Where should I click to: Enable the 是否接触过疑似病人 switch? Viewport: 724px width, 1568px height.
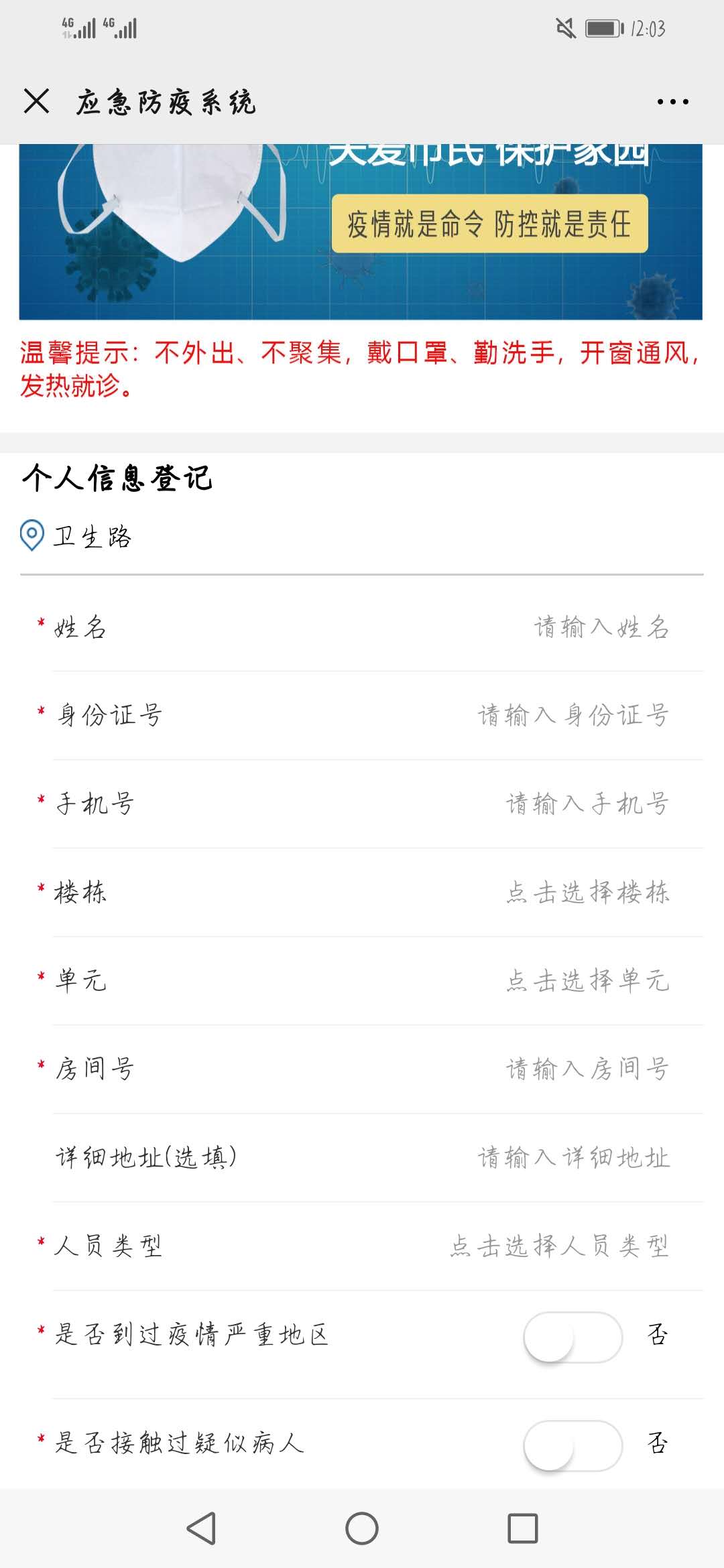572,1445
